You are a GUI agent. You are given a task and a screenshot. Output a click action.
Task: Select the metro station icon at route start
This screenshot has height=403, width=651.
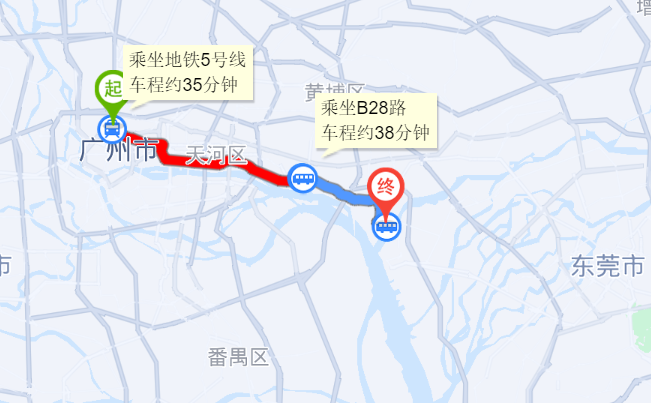tap(110, 127)
